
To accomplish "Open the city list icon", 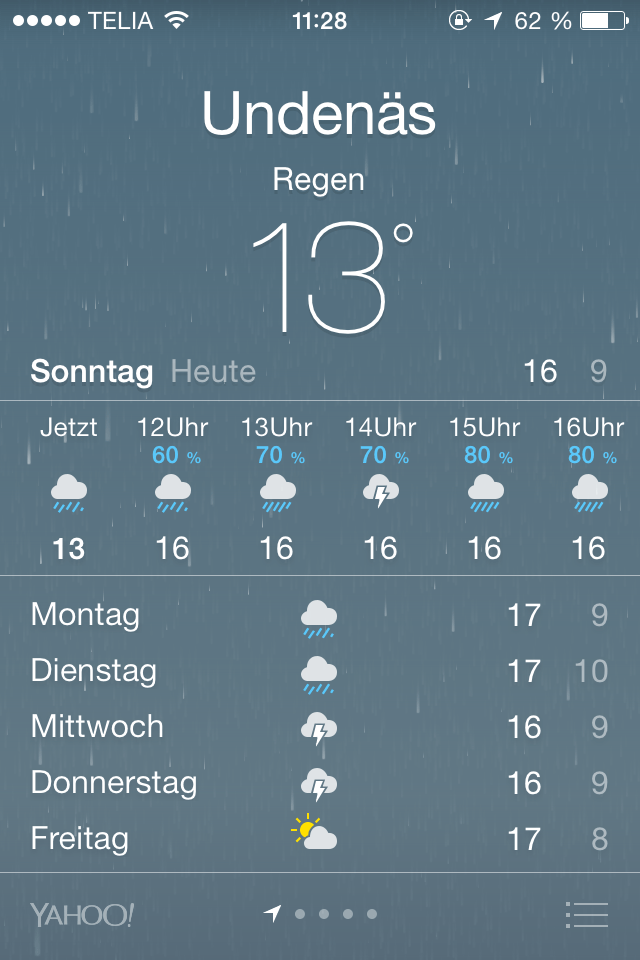I will (587, 914).
